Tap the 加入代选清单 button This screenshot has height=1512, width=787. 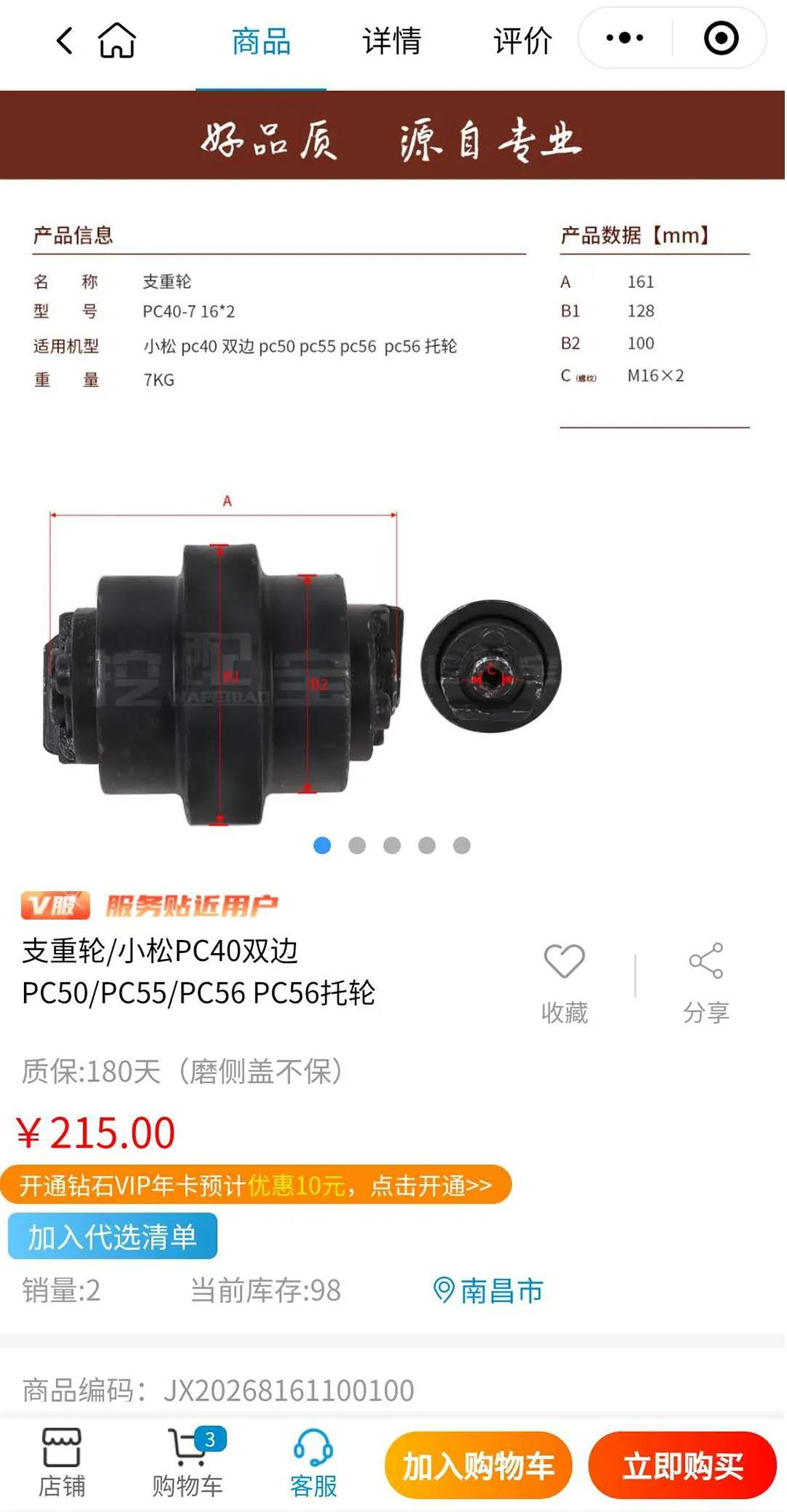tap(112, 1237)
